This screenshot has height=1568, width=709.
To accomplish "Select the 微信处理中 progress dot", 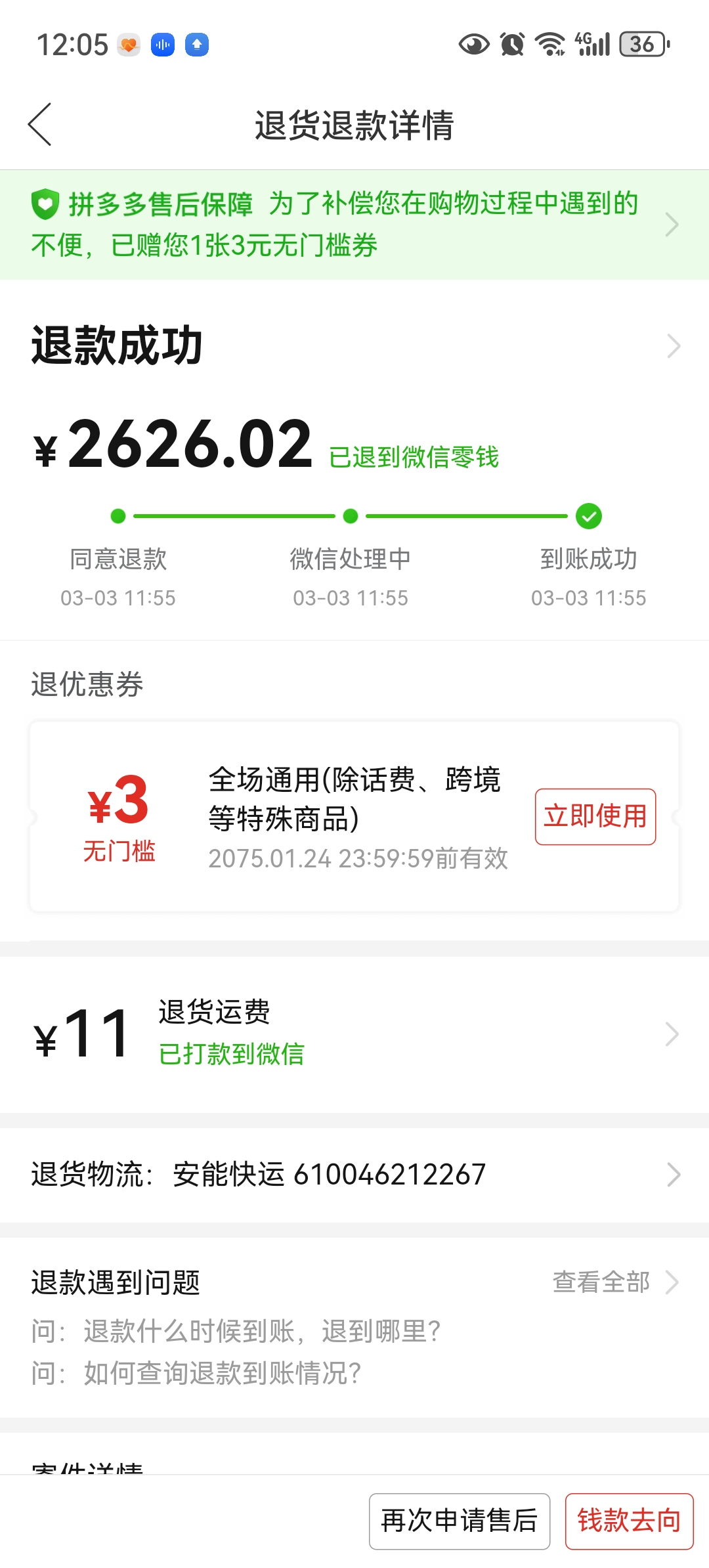I will 351,517.
